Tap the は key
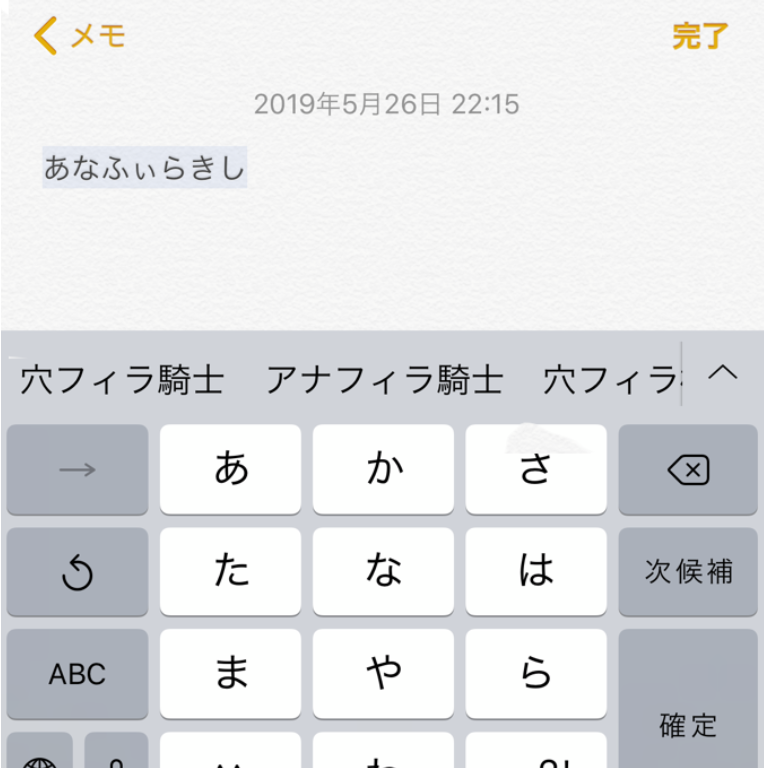Image resolution: width=768 pixels, height=768 pixels. point(536,572)
